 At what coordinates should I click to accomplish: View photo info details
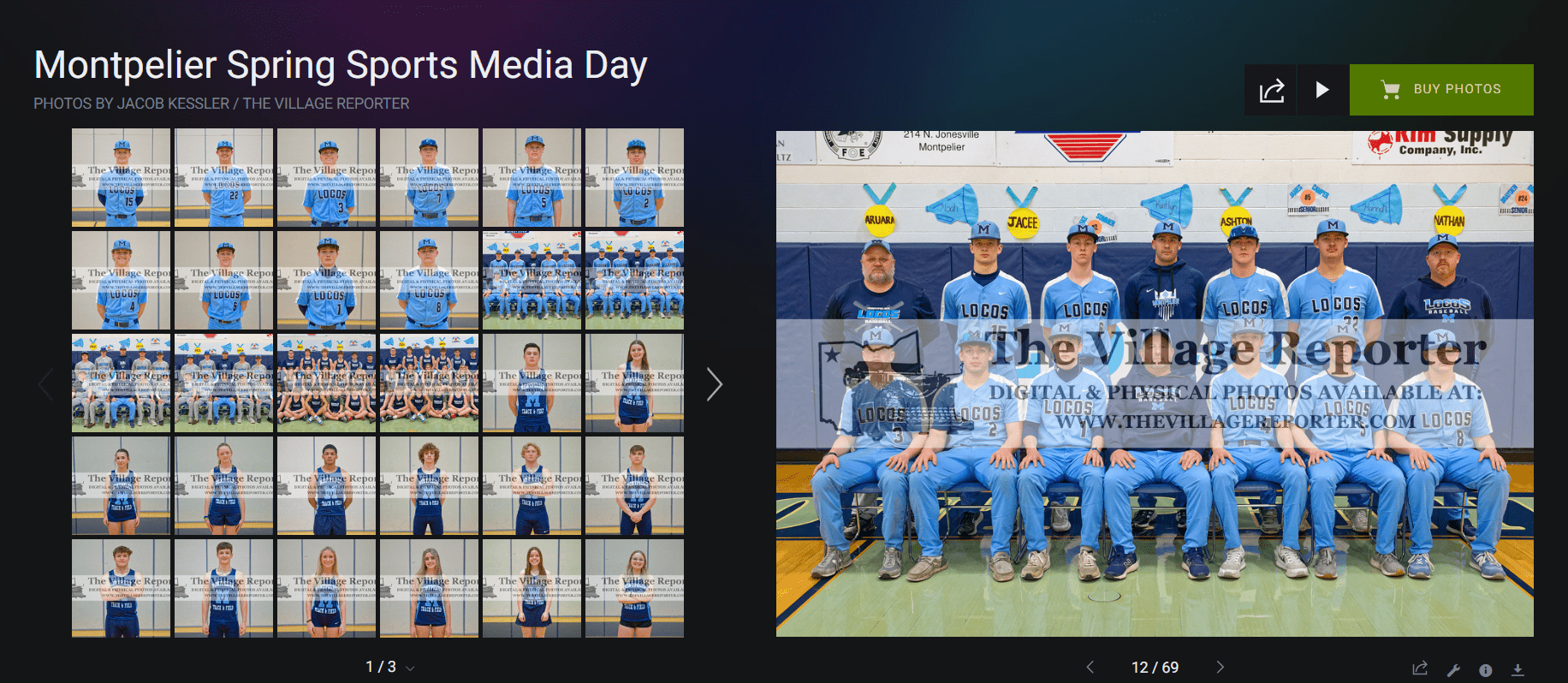coord(1486,670)
